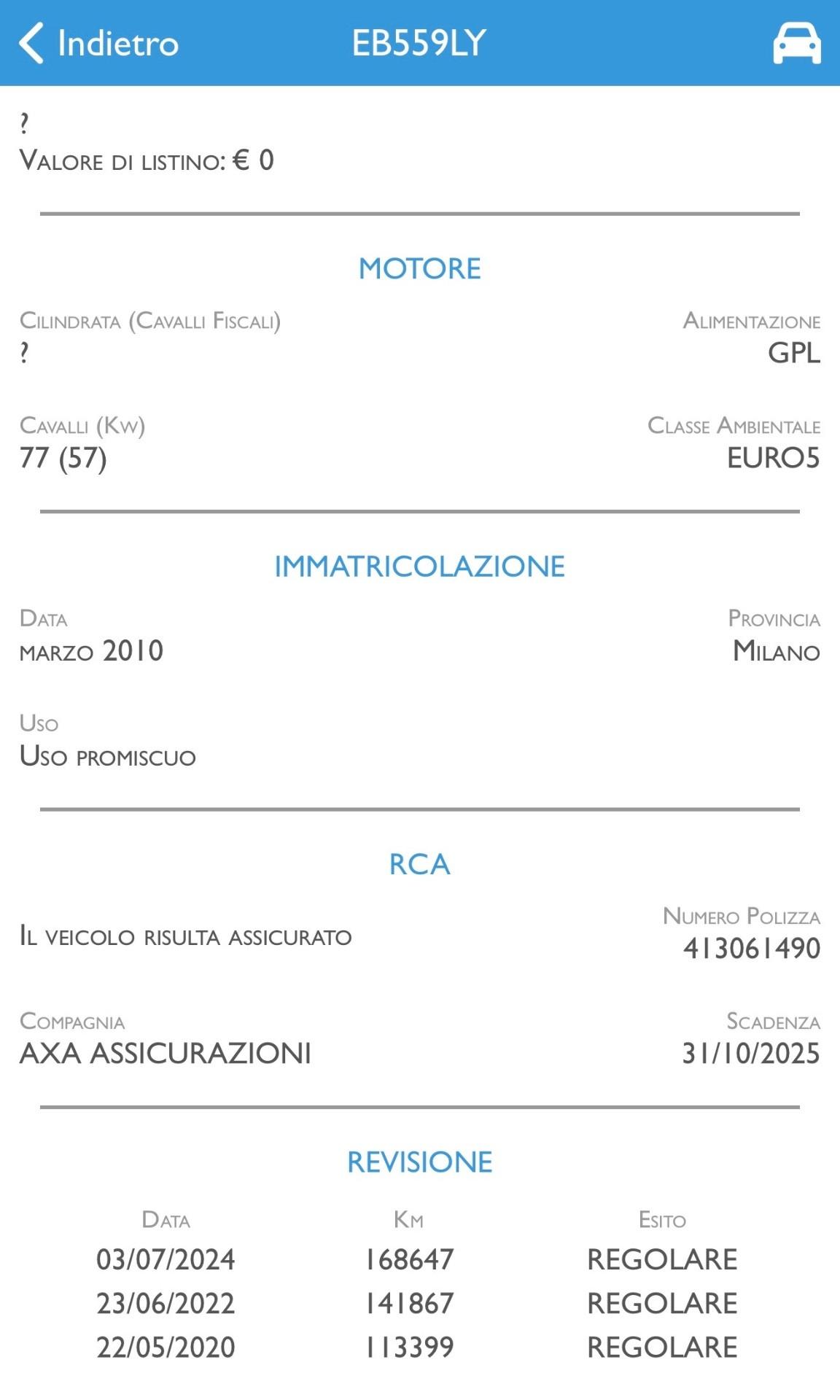
Task: Select the MOTORE section header
Action: tap(420, 268)
